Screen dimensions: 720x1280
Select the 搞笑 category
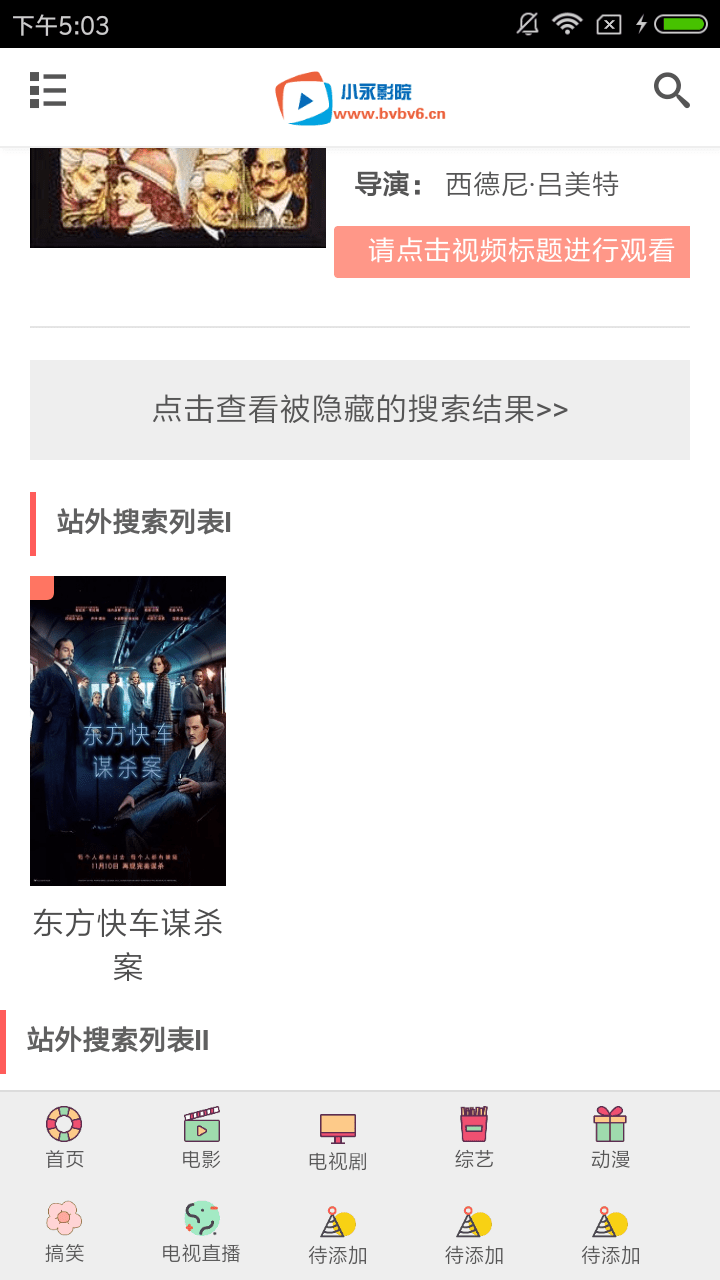click(x=64, y=1233)
